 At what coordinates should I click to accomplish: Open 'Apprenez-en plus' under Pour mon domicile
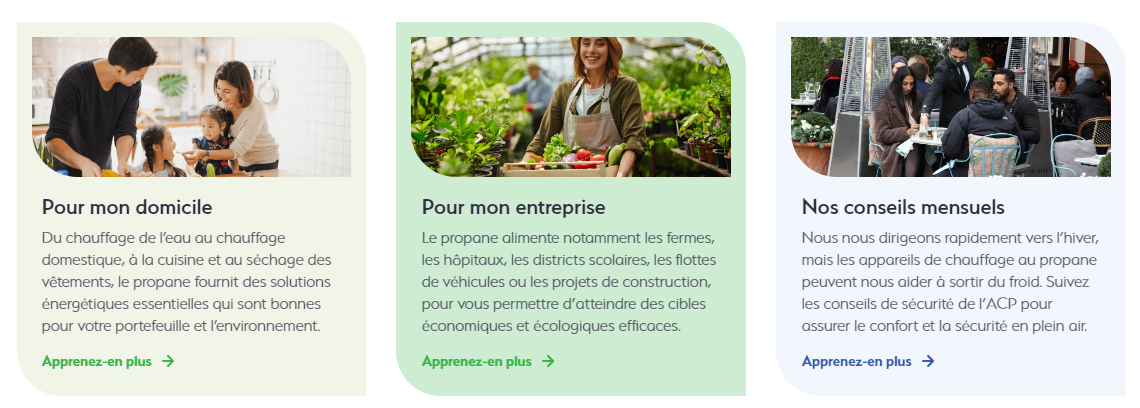coord(107,361)
